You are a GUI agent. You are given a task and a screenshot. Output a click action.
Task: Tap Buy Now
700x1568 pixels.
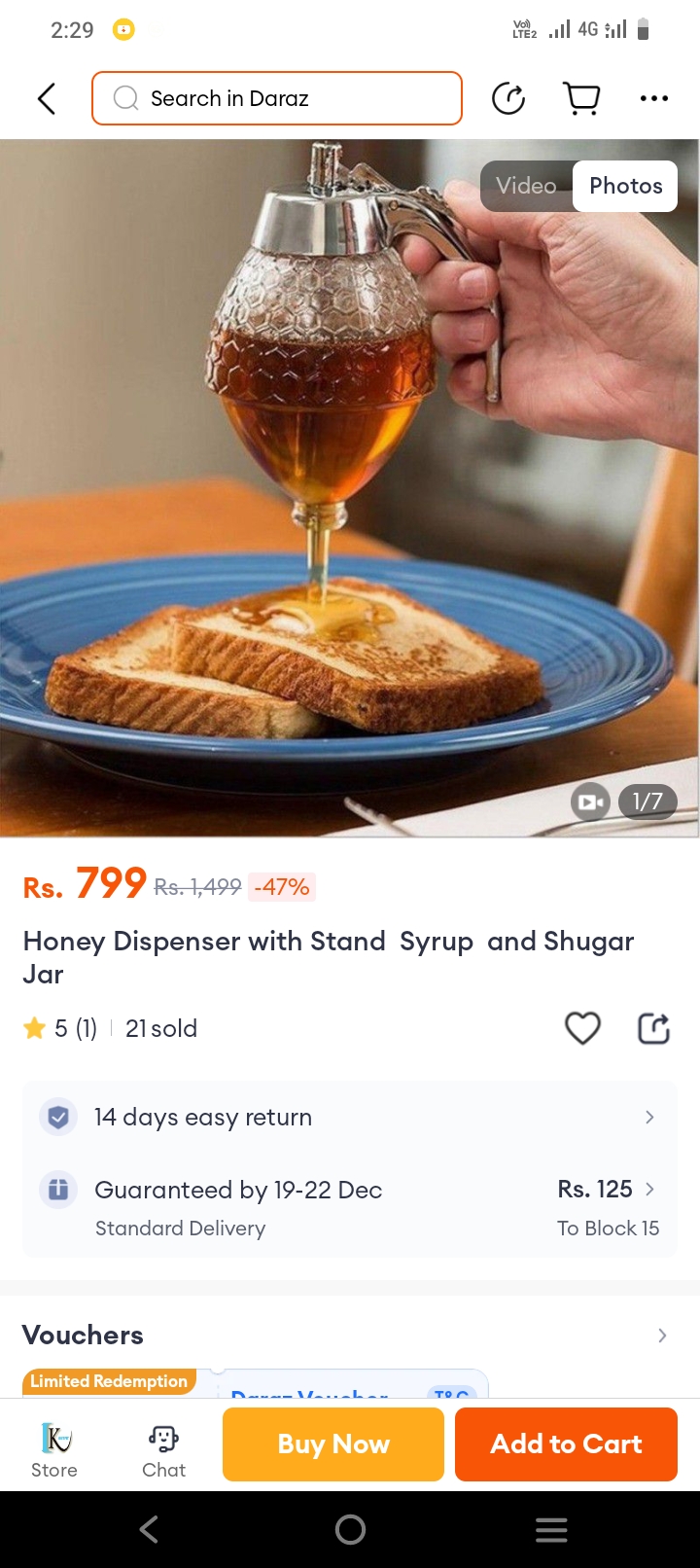(x=333, y=1444)
